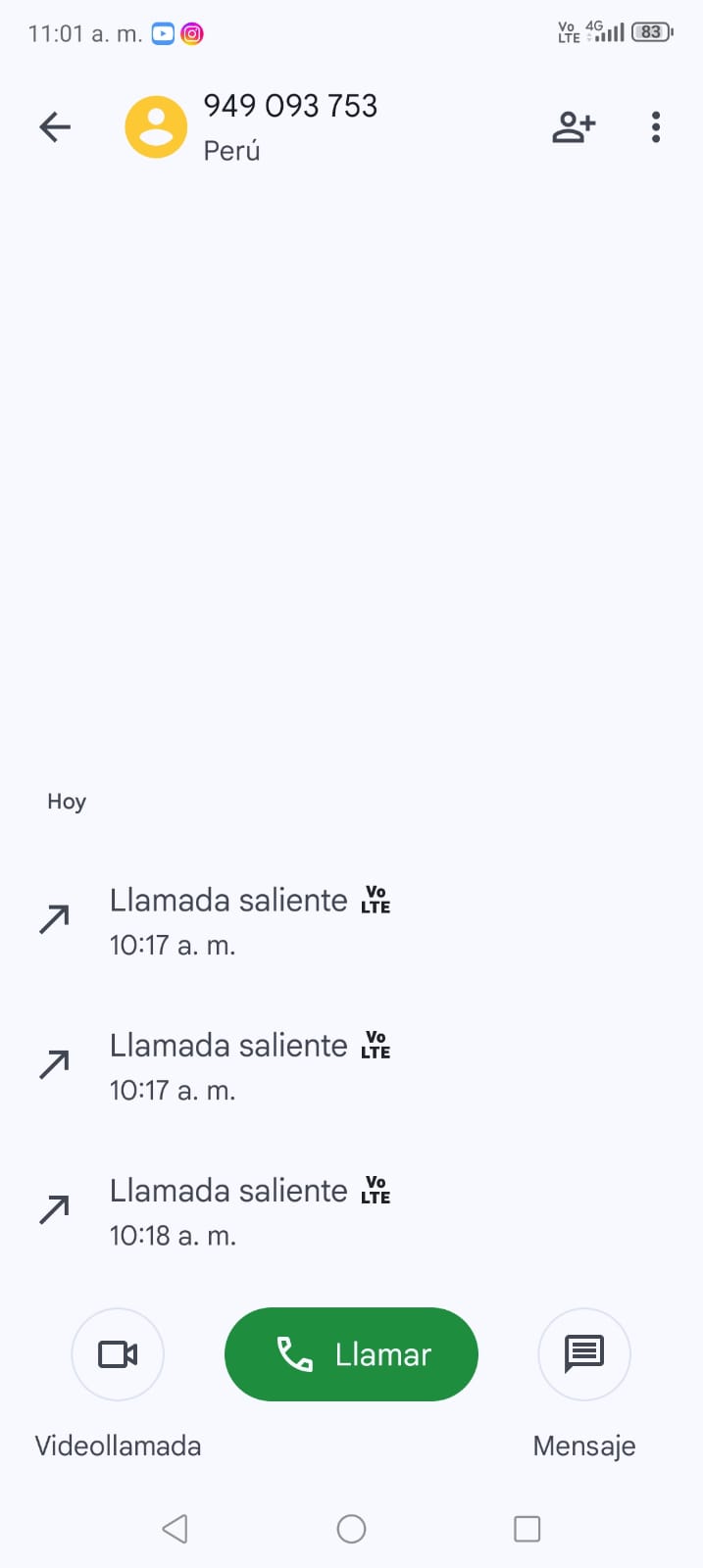Add this number to contacts
Image resolution: width=703 pixels, height=1568 pixels.
[574, 126]
